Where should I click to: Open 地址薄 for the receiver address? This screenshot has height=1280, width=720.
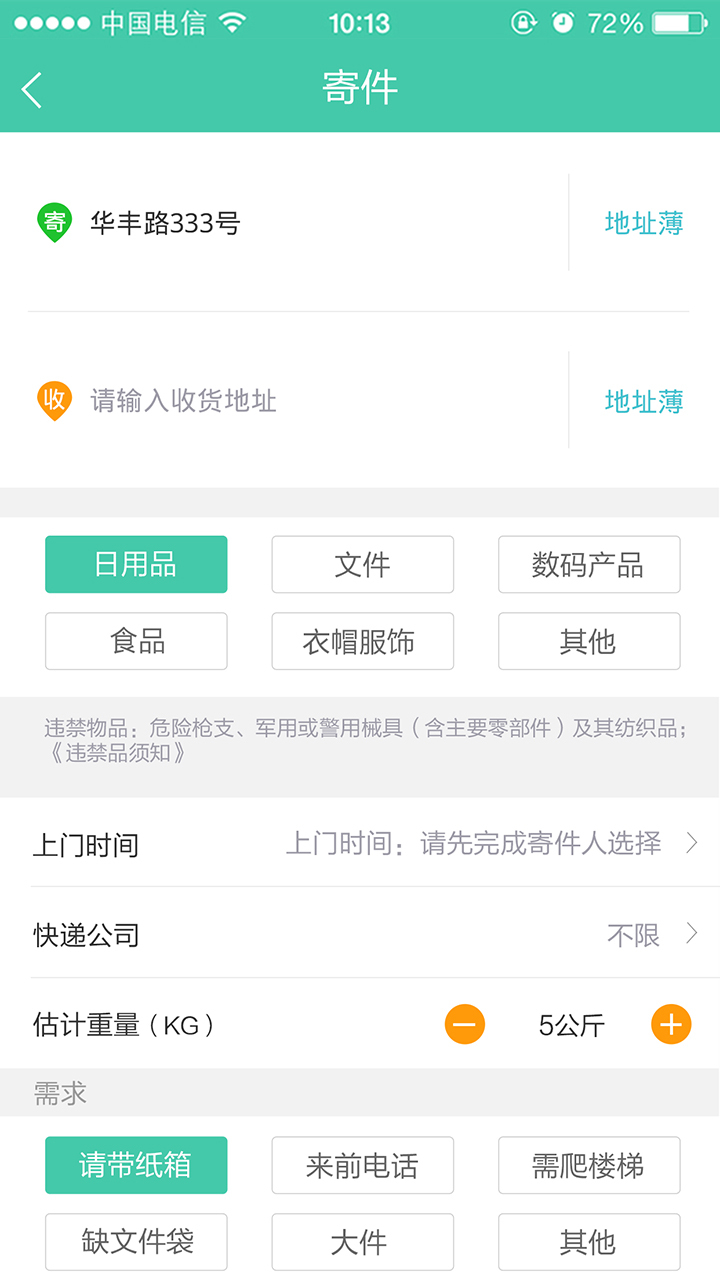tap(643, 402)
